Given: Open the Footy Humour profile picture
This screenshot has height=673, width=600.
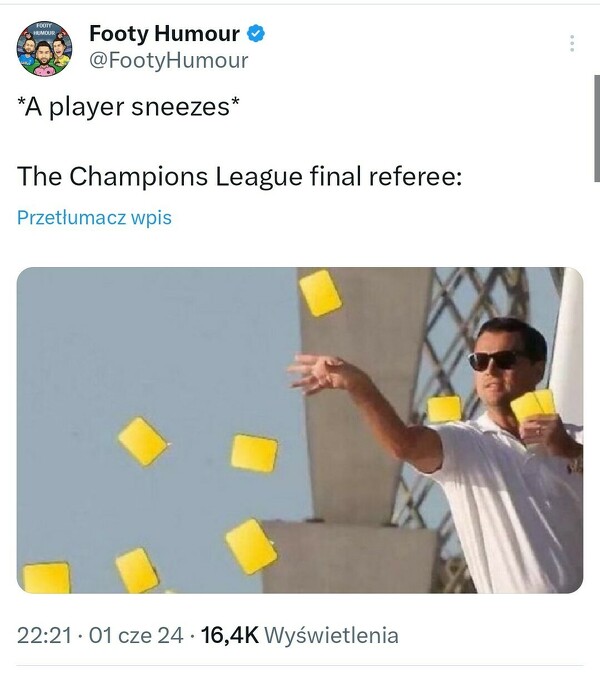Looking at the screenshot, I should tap(44, 47).
